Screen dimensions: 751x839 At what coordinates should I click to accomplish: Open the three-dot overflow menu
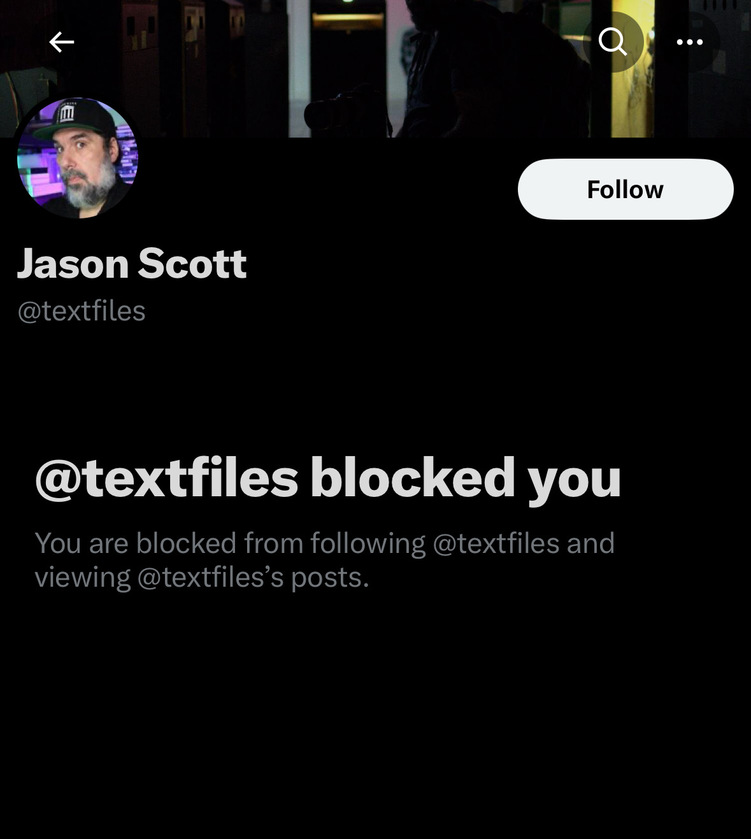(690, 42)
